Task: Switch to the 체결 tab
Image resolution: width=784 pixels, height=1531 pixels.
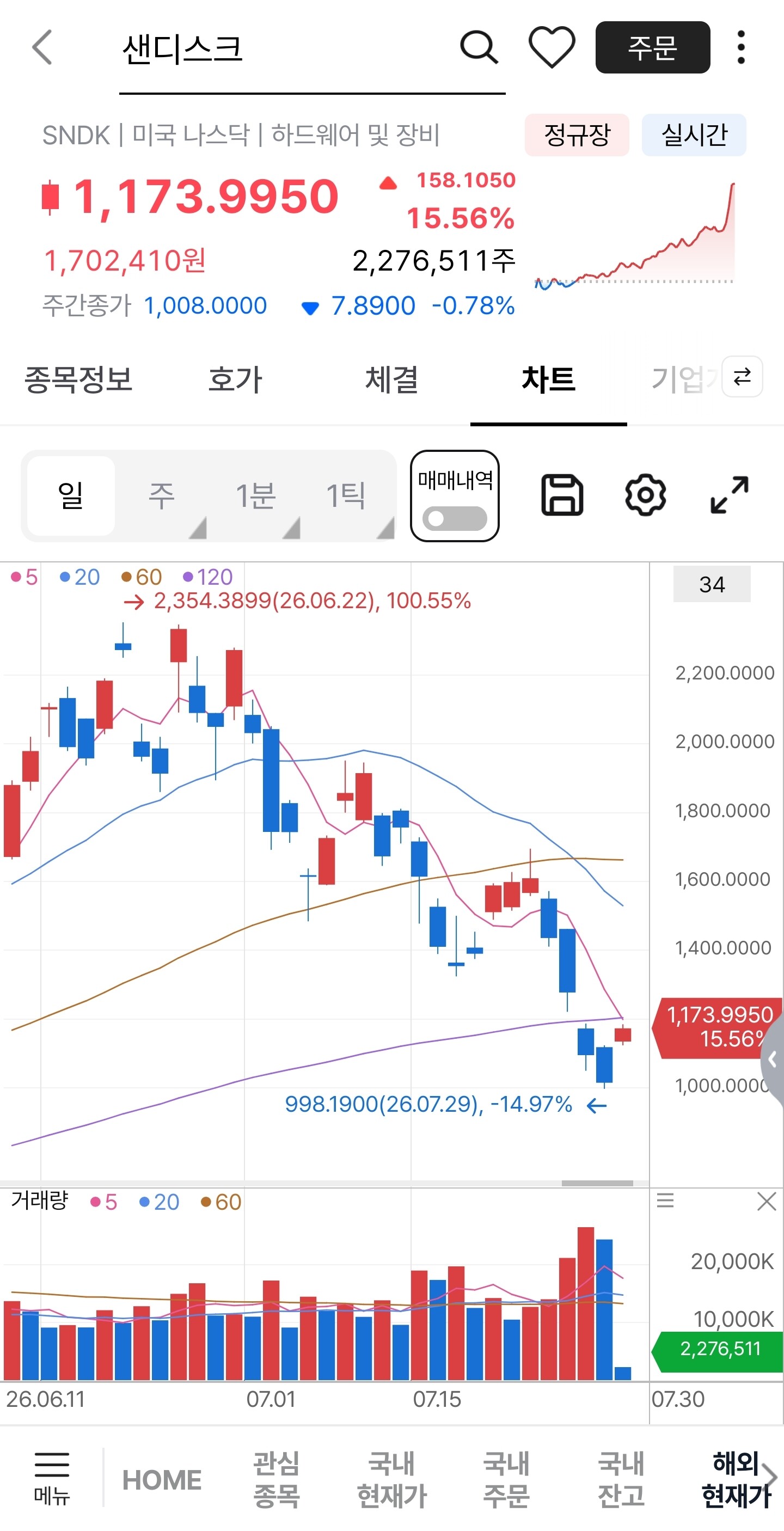Action: pyautogui.click(x=391, y=379)
